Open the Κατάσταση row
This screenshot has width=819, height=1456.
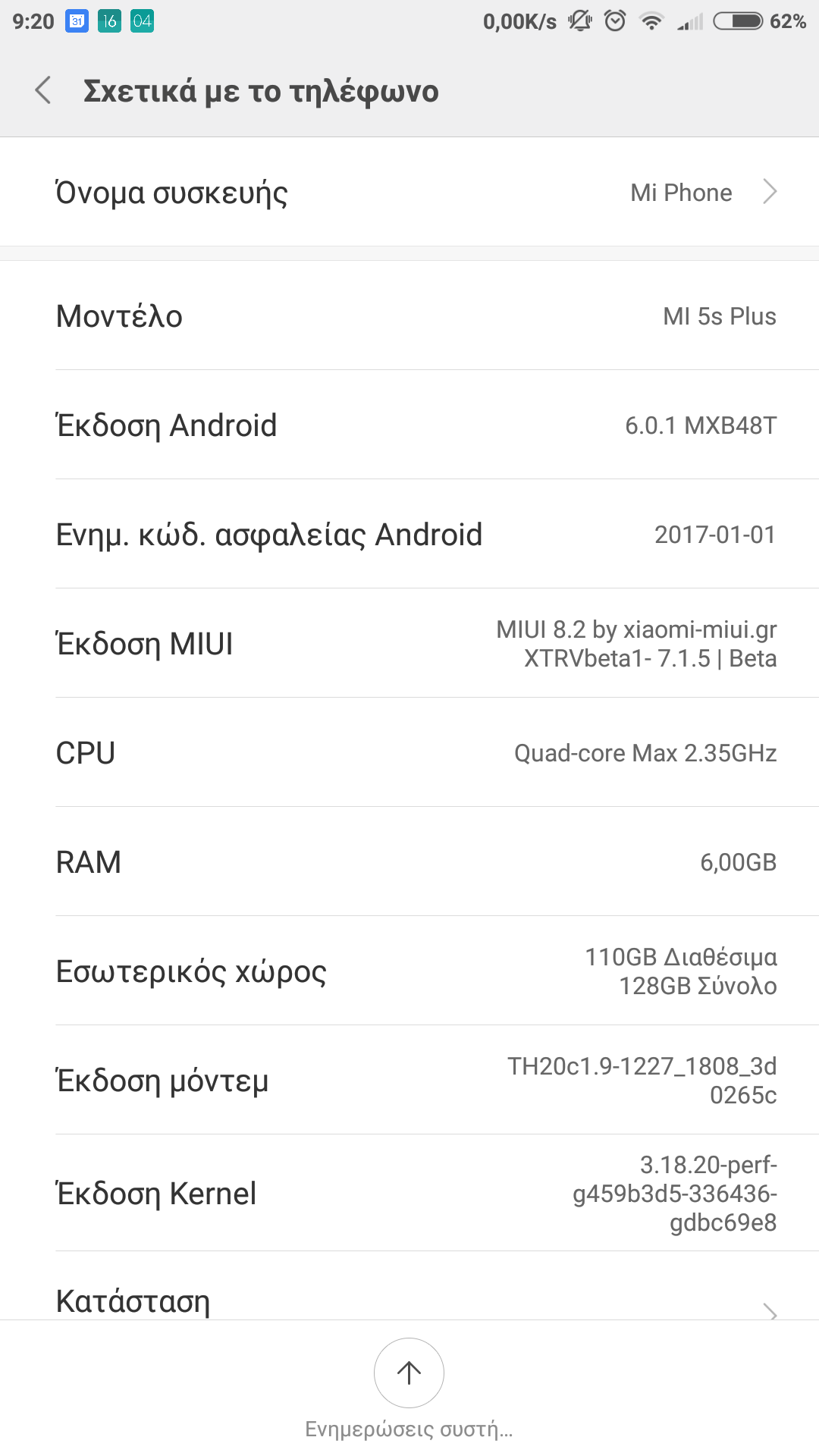coord(409,1298)
